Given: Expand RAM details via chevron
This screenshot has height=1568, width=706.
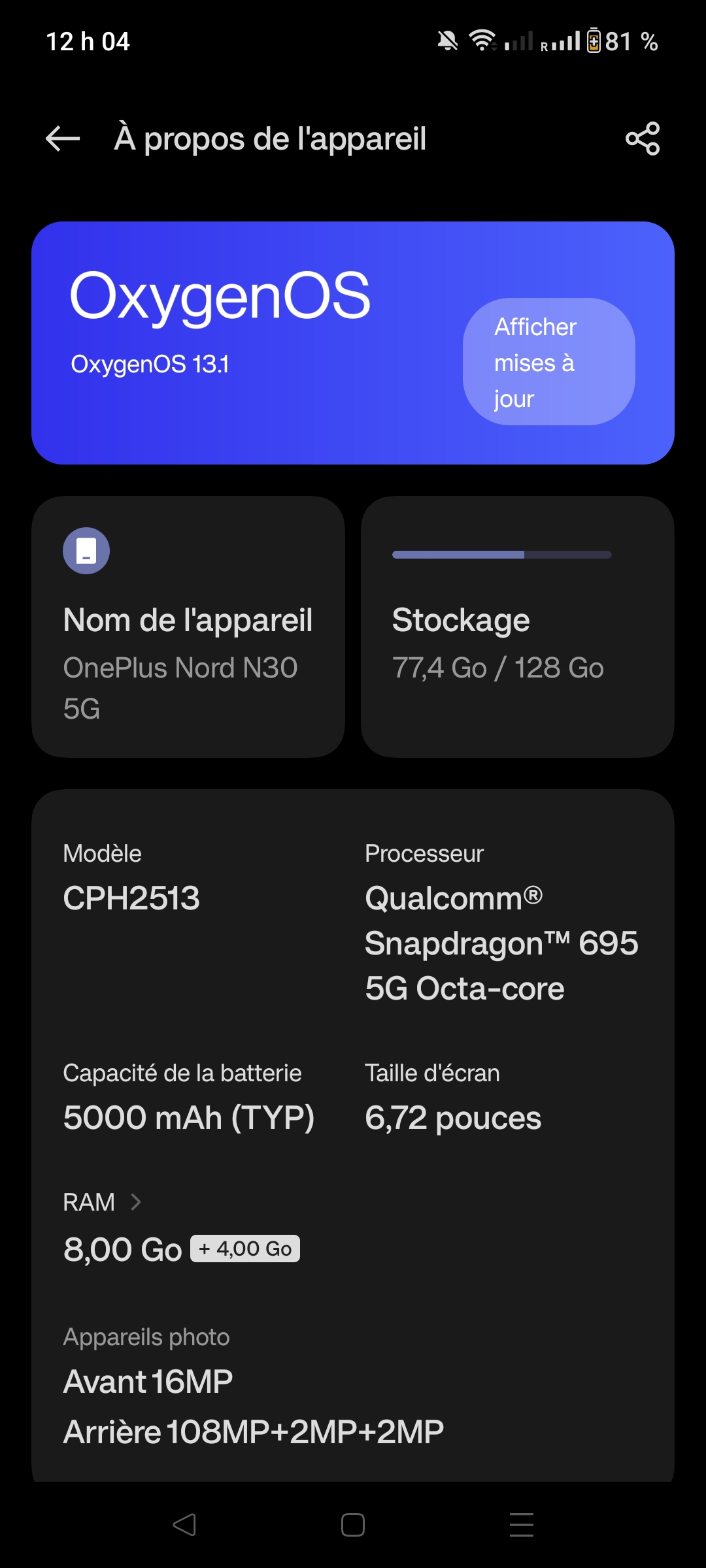Looking at the screenshot, I should [x=136, y=1202].
